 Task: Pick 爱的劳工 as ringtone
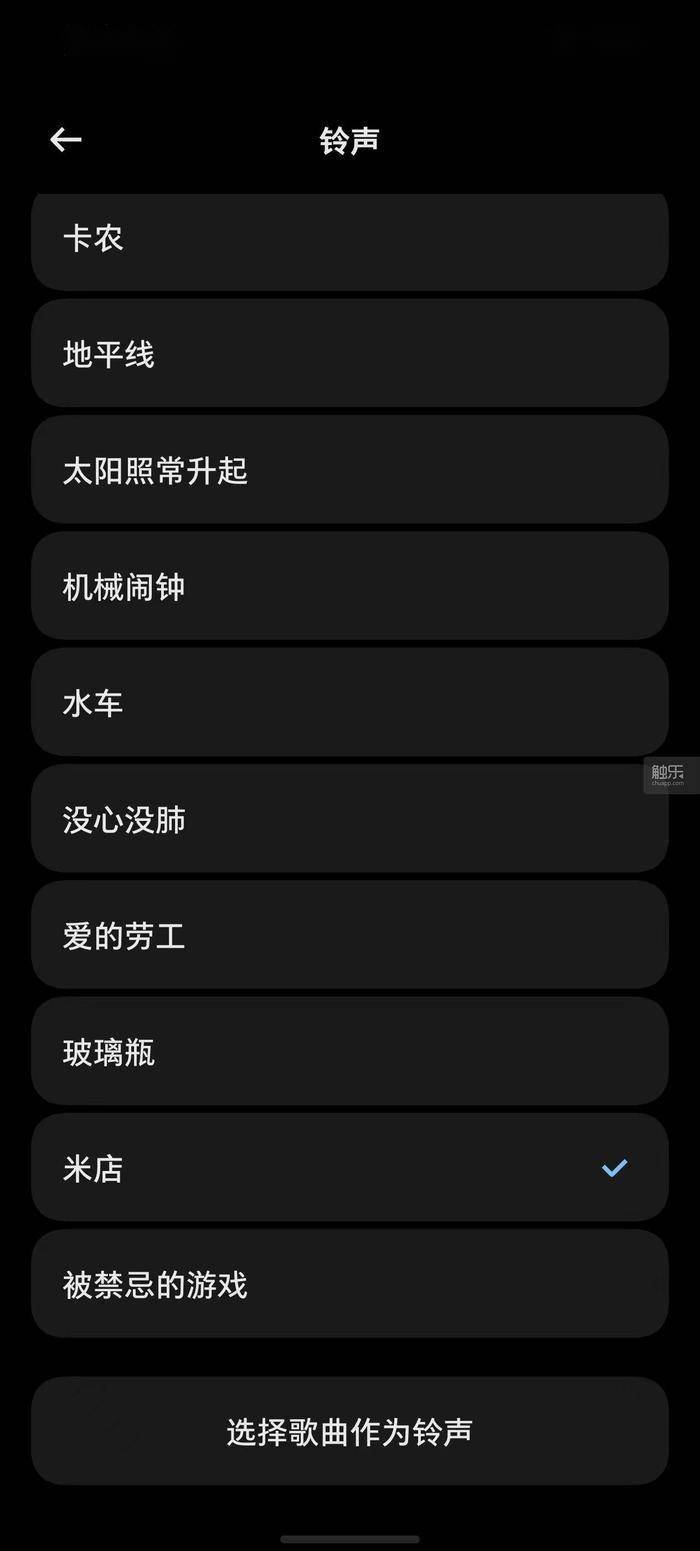(349, 936)
